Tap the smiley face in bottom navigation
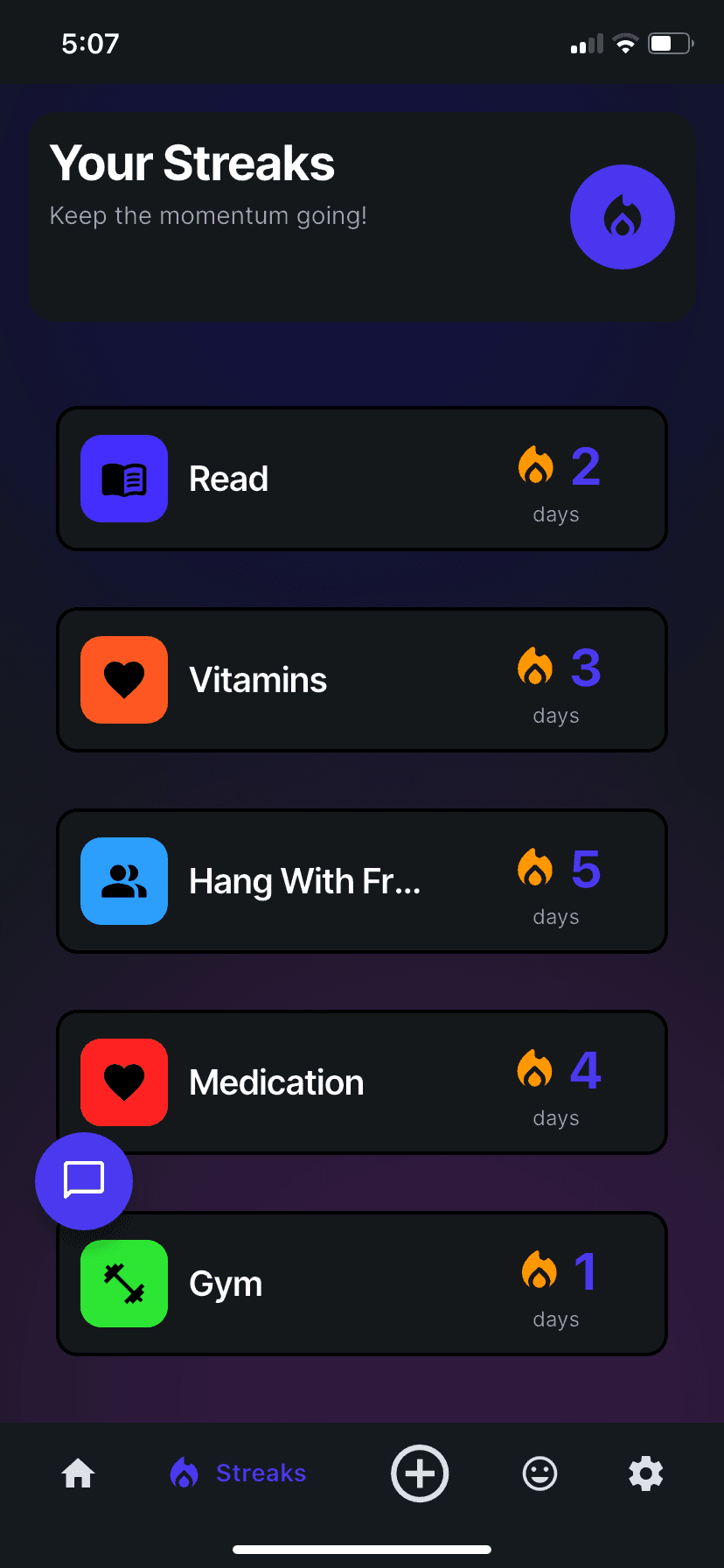Viewport: 724px width, 1568px height. 539,1473
